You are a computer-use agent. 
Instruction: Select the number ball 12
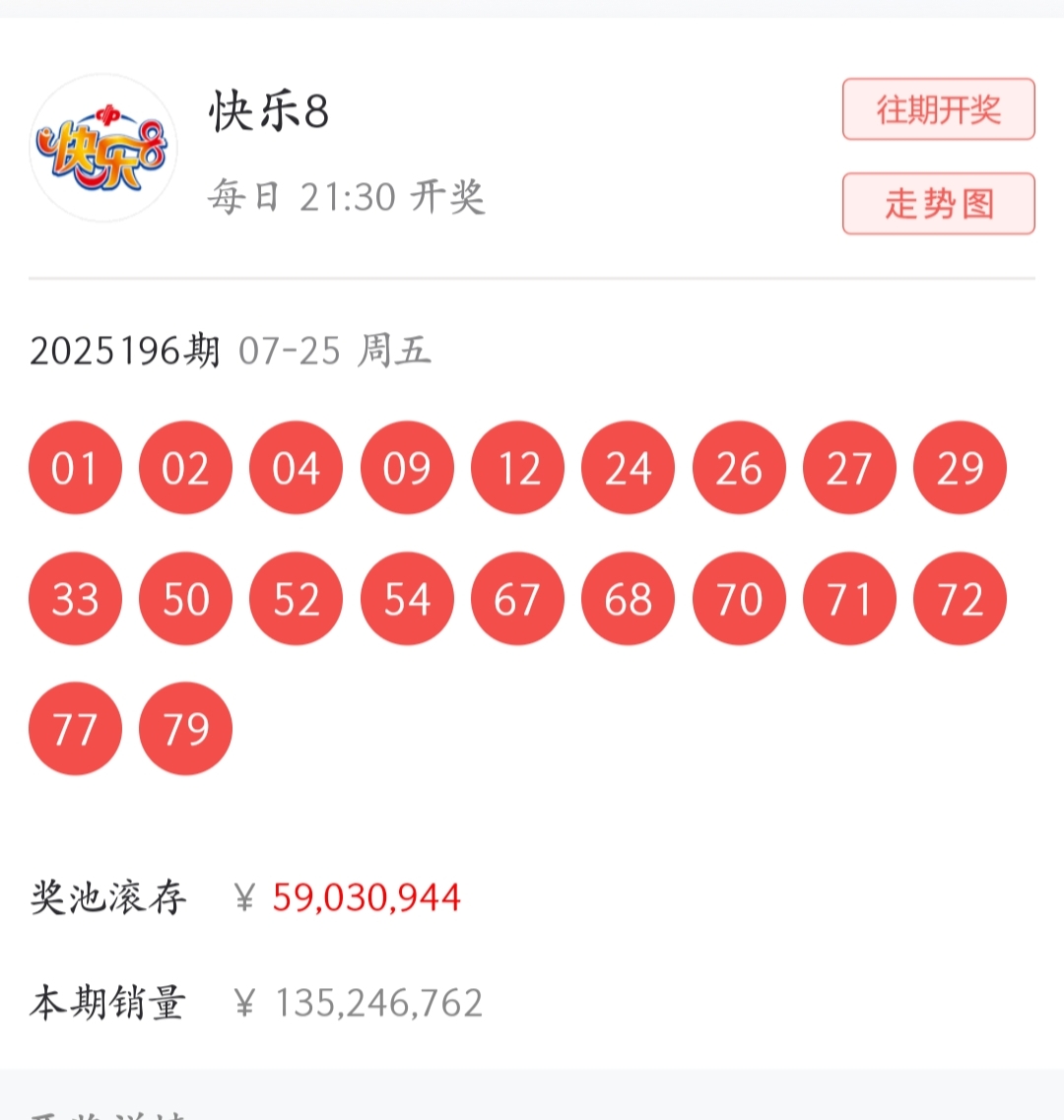pyautogui.click(x=517, y=469)
